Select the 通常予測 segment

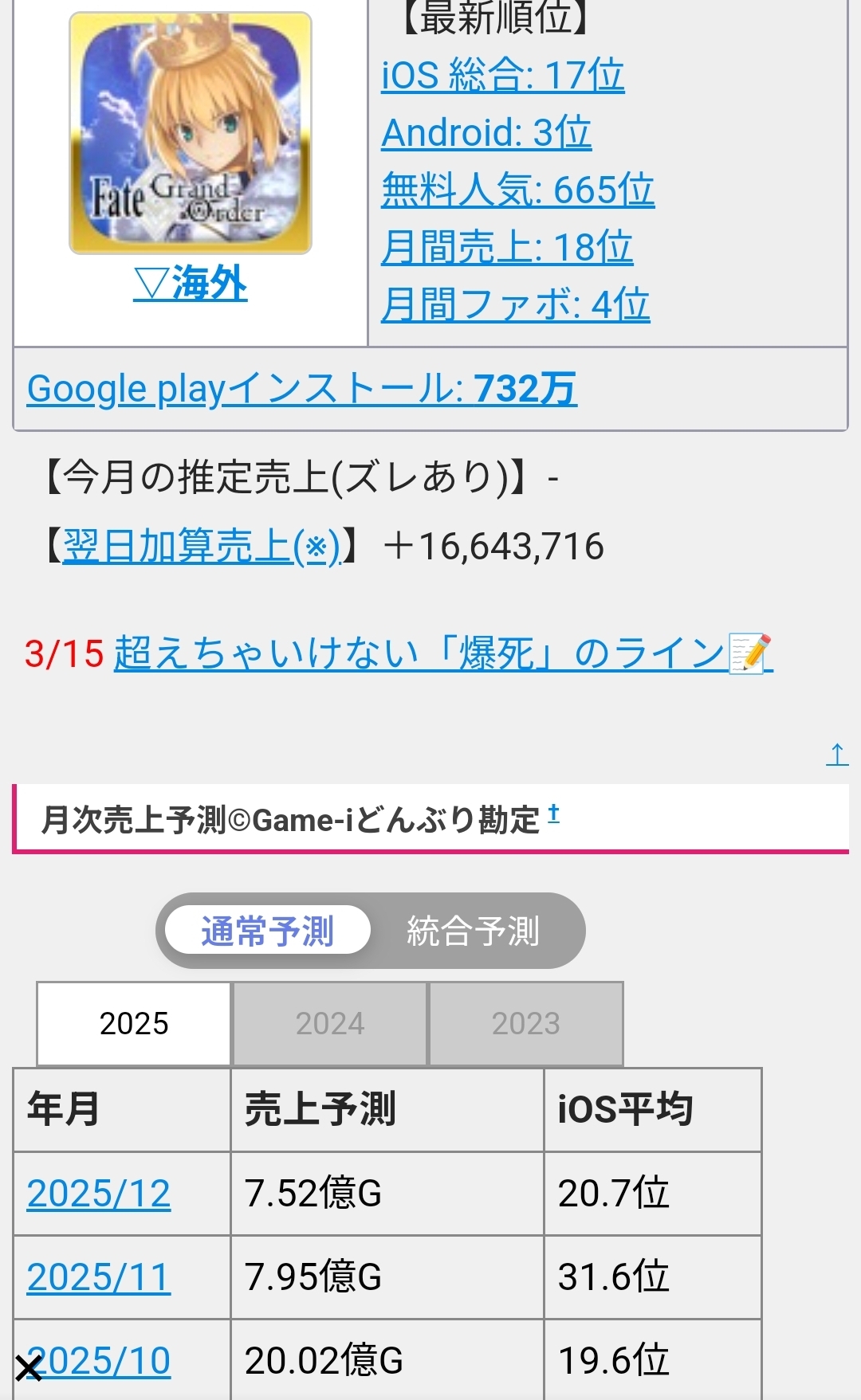click(267, 931)
